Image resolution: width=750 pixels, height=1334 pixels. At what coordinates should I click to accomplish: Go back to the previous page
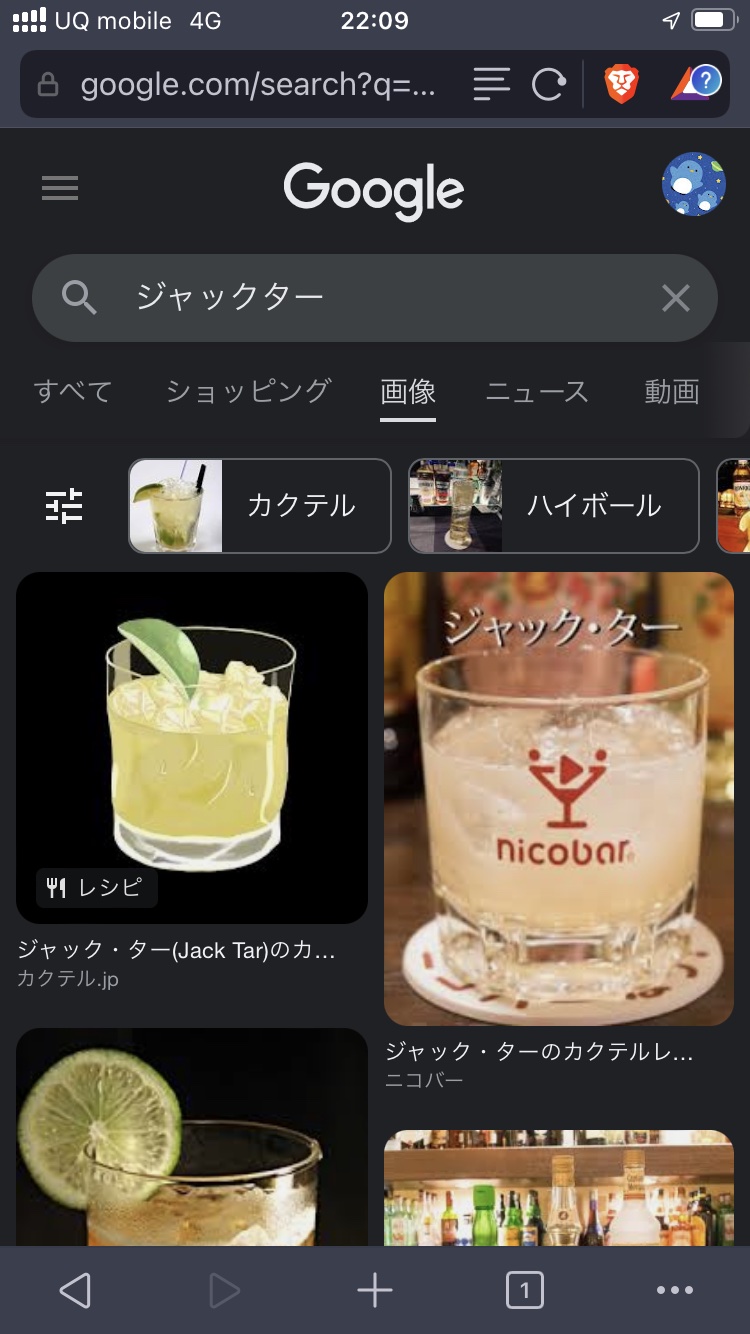click(x=75, y=1290)
